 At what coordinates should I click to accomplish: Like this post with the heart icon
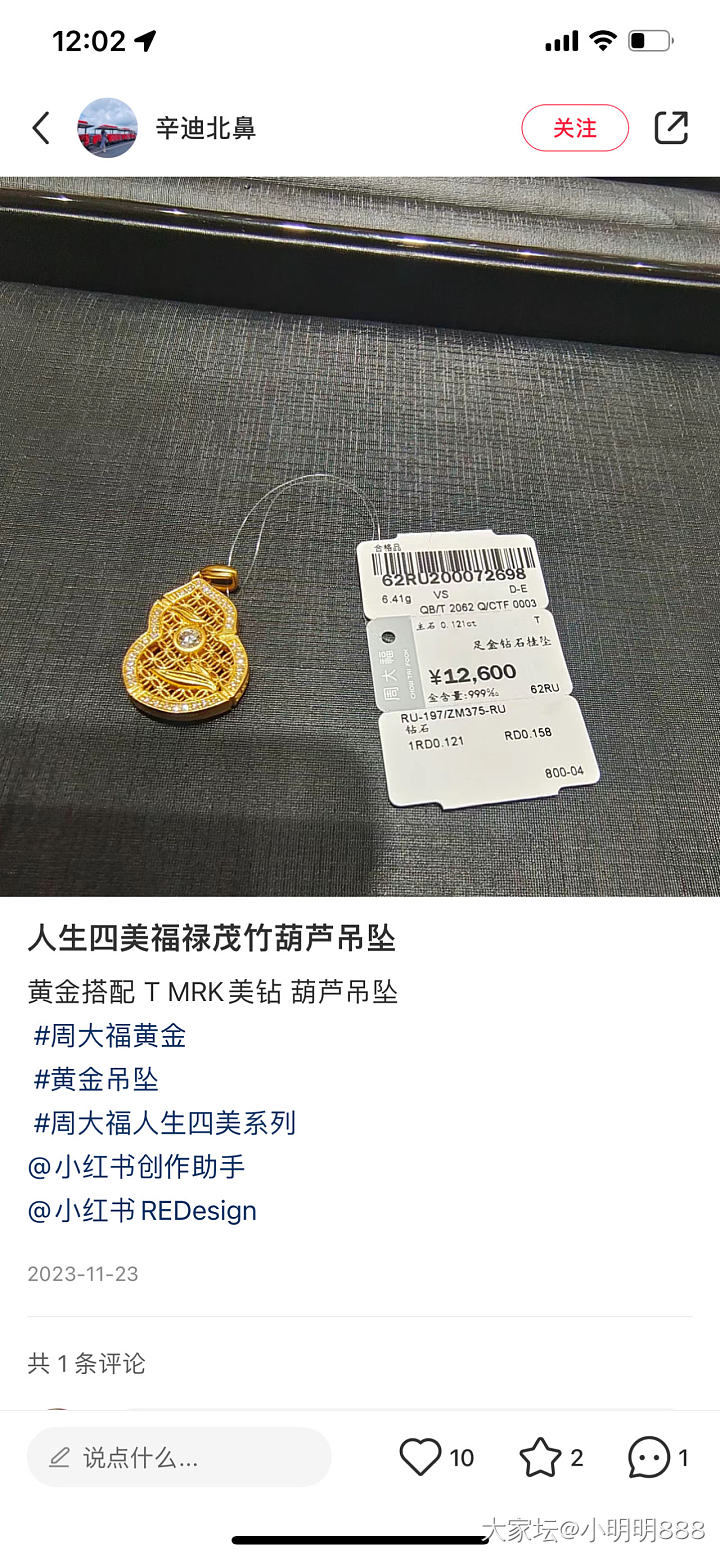pyautogui.click(x=420, y=1457)
